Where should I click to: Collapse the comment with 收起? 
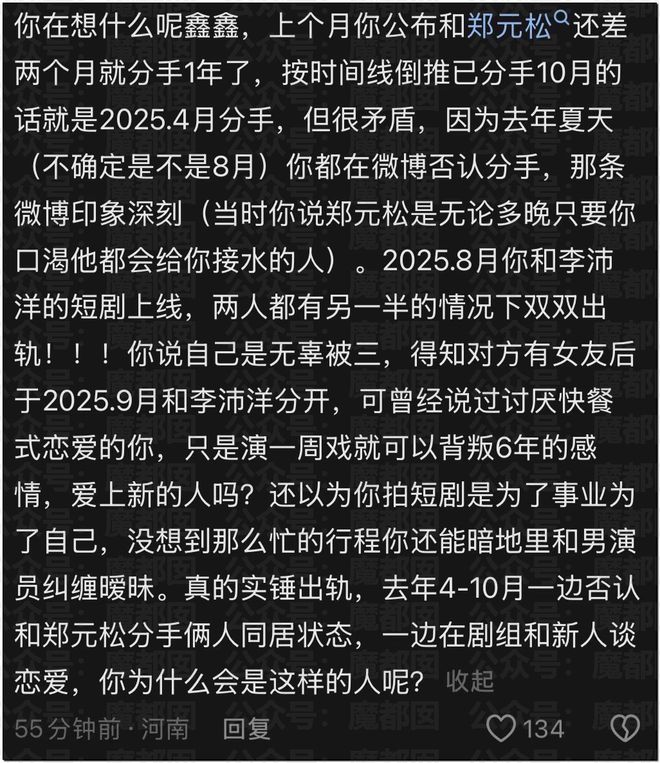click(x=470, y=682)
